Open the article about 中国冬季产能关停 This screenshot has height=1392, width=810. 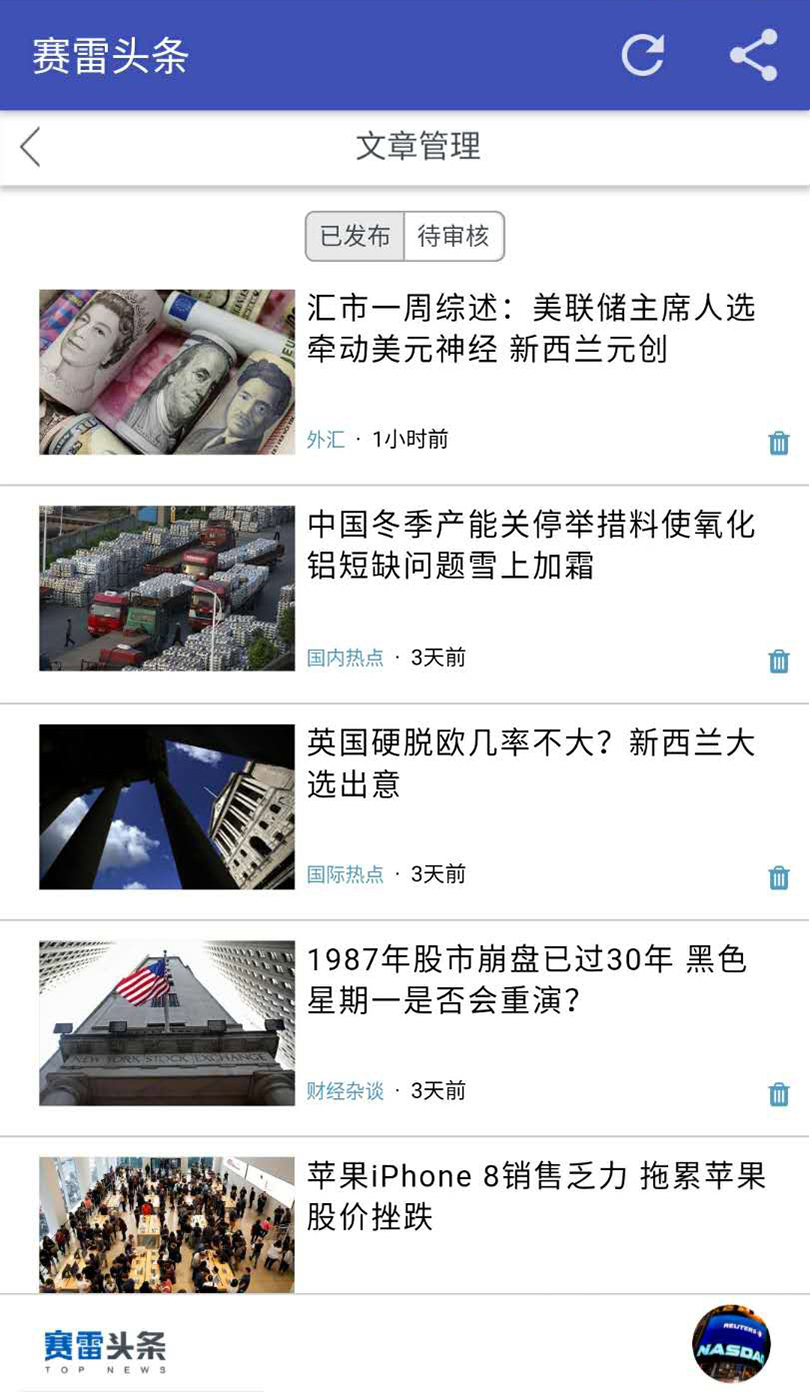(x=530, y=545)
